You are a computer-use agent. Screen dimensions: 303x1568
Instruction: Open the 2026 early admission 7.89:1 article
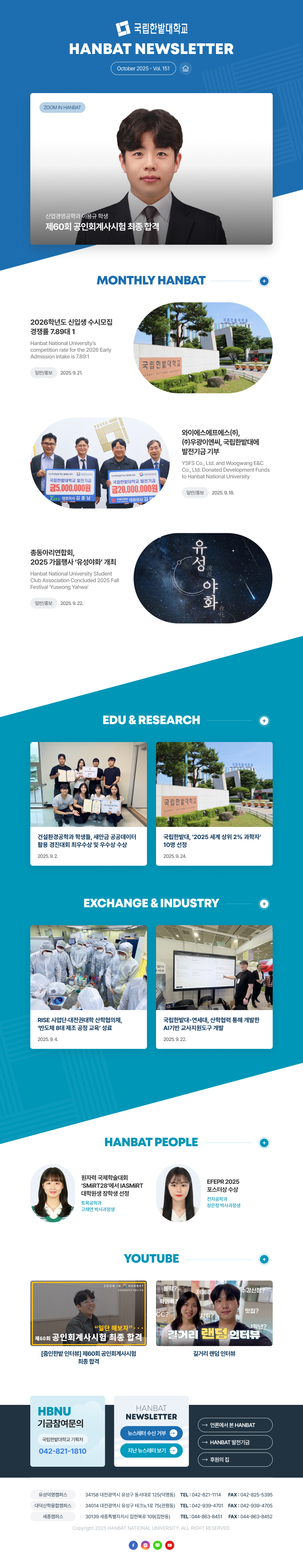click(x=71, y=327)
